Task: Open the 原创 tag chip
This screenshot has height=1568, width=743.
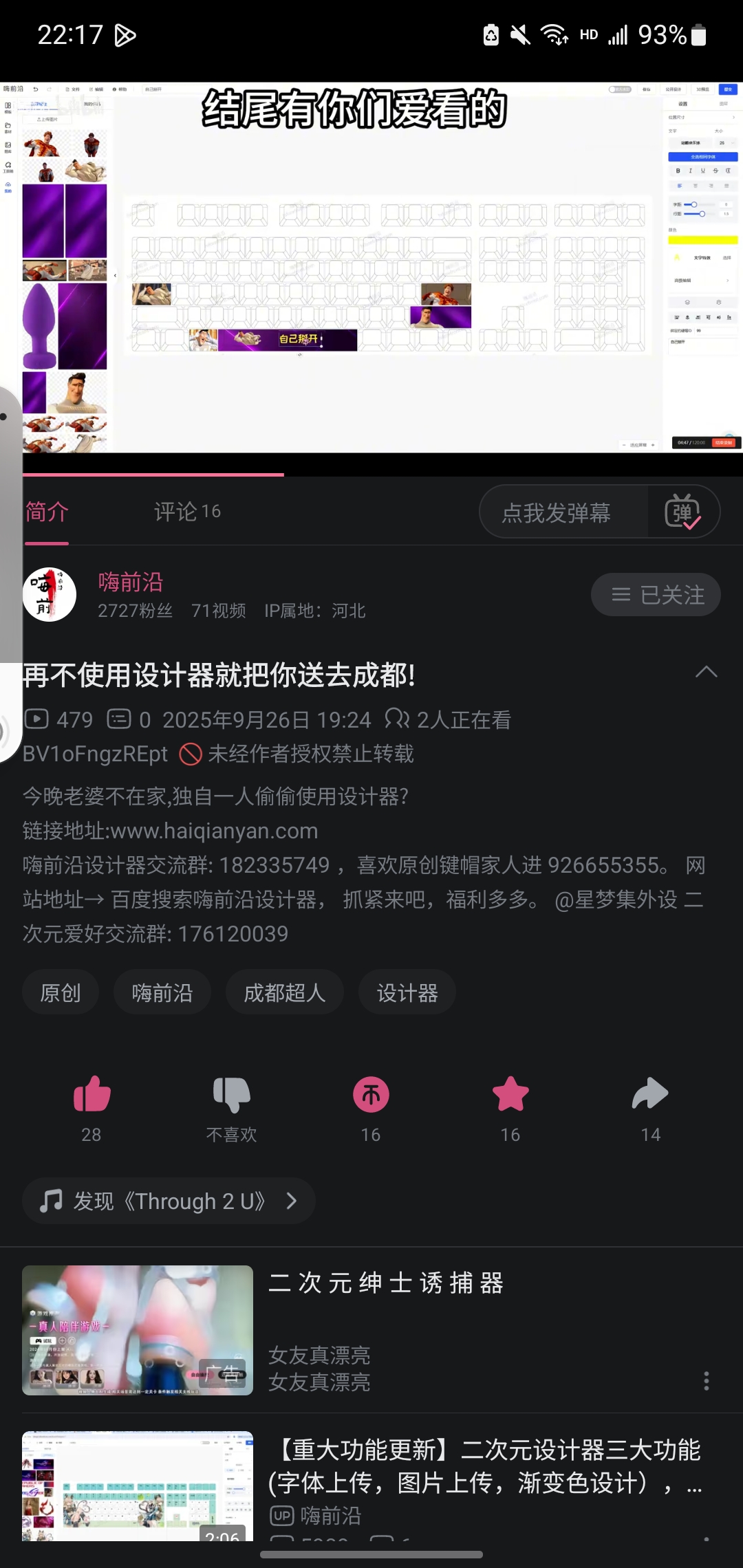Action: click(x=61, y=992)
